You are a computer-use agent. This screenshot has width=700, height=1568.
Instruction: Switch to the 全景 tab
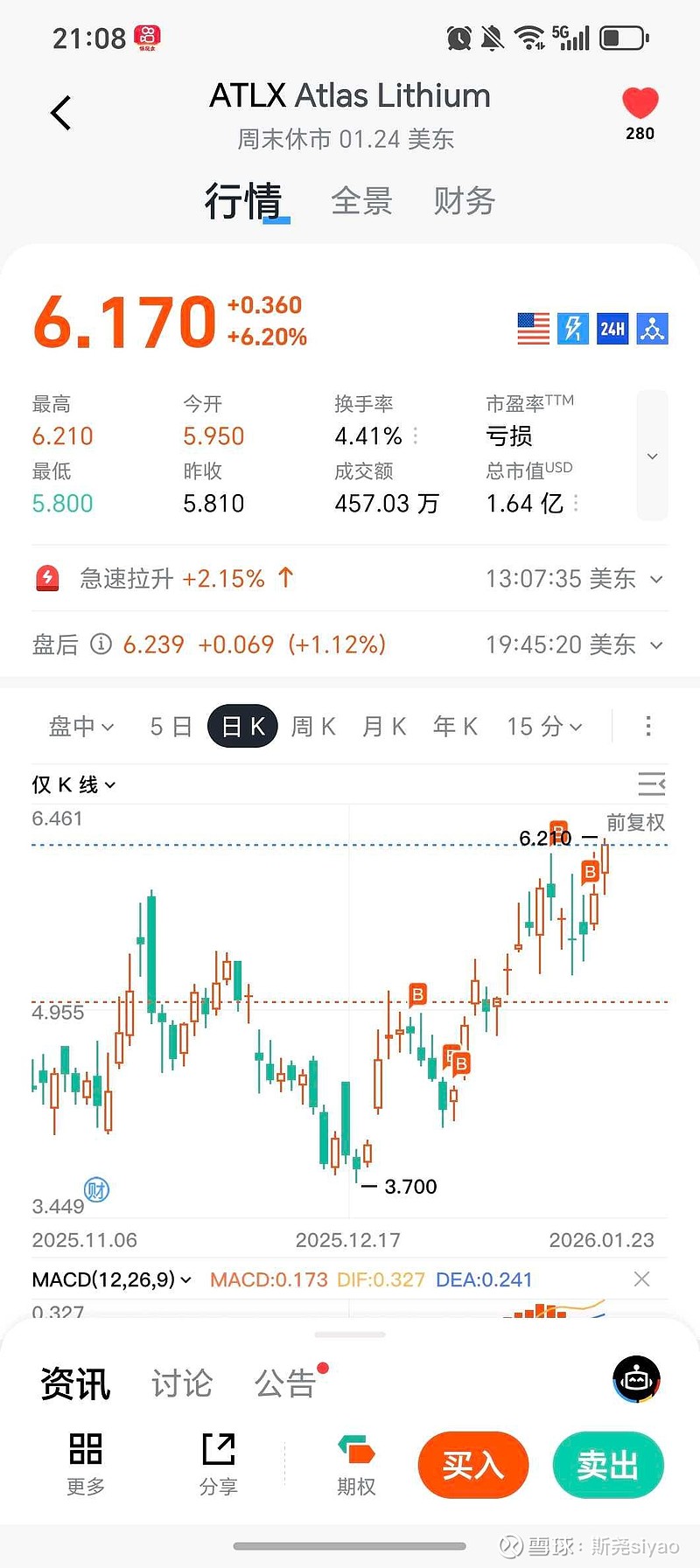(361, 202)
